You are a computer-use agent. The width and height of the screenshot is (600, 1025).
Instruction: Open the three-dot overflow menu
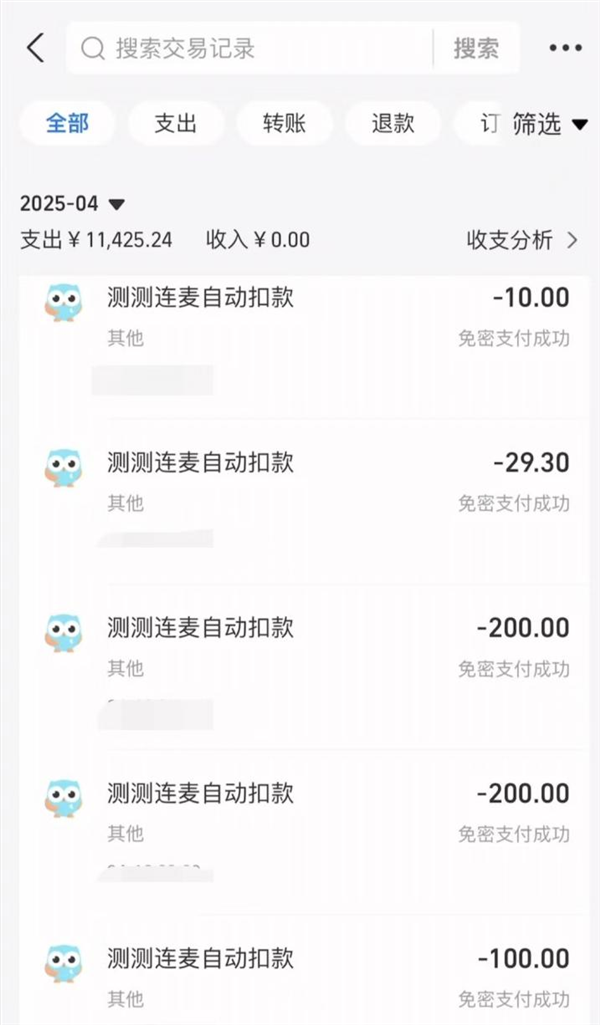tap(565, 48)
